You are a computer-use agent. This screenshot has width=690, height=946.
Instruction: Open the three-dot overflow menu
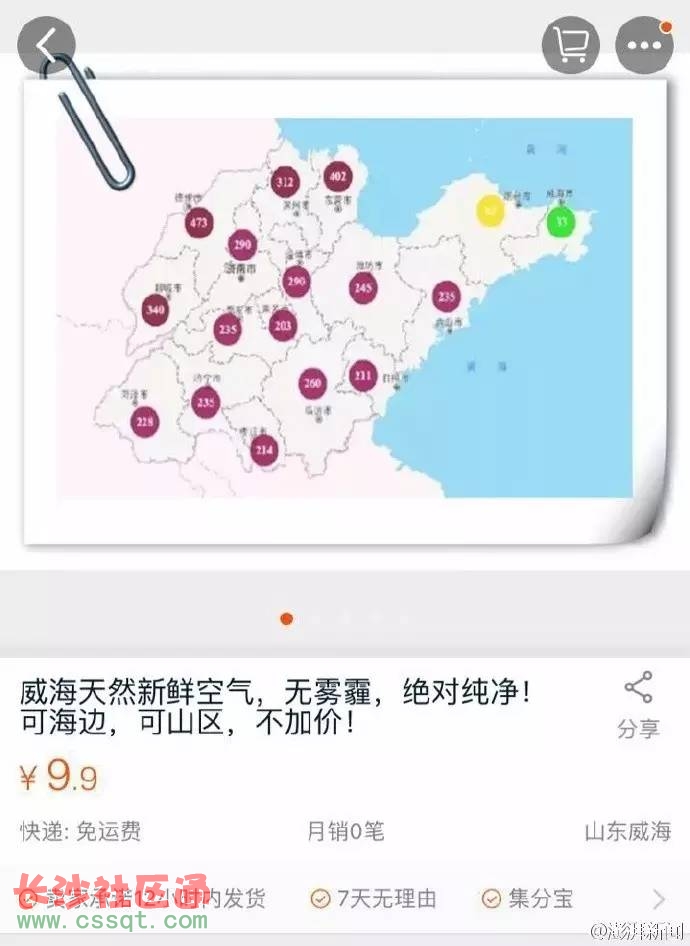[643, 45]
